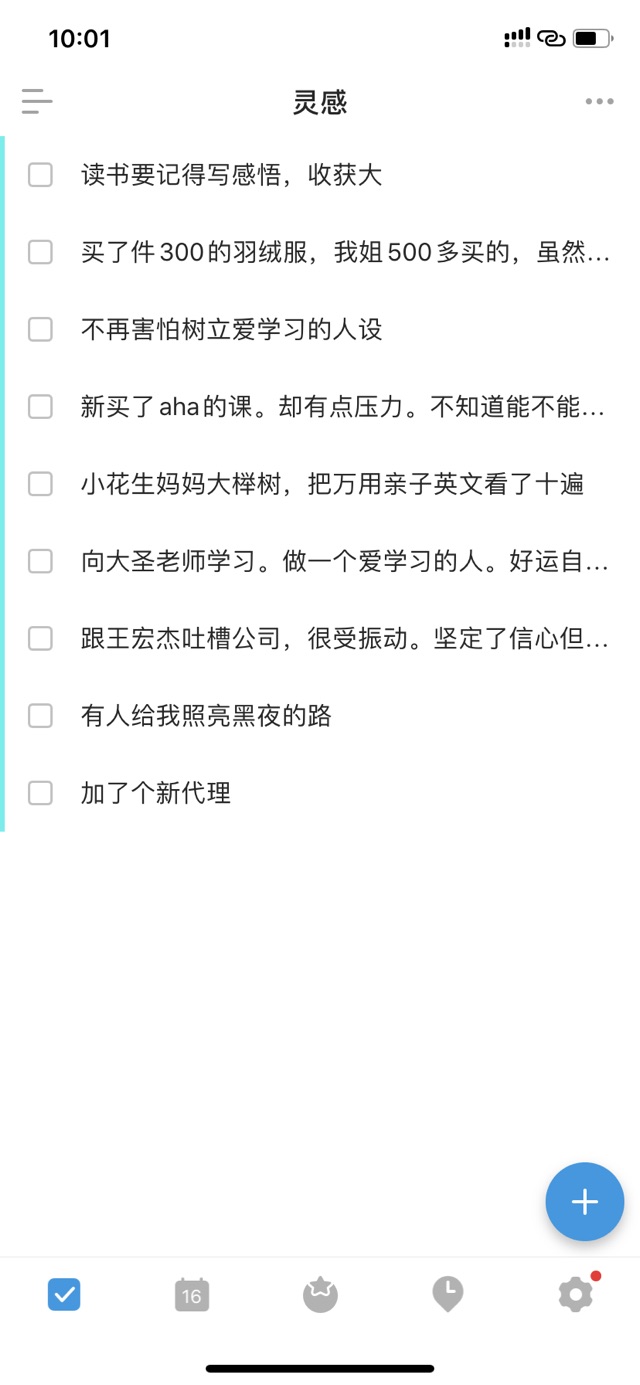Open the clock pin tab

tap(447, 1295)
